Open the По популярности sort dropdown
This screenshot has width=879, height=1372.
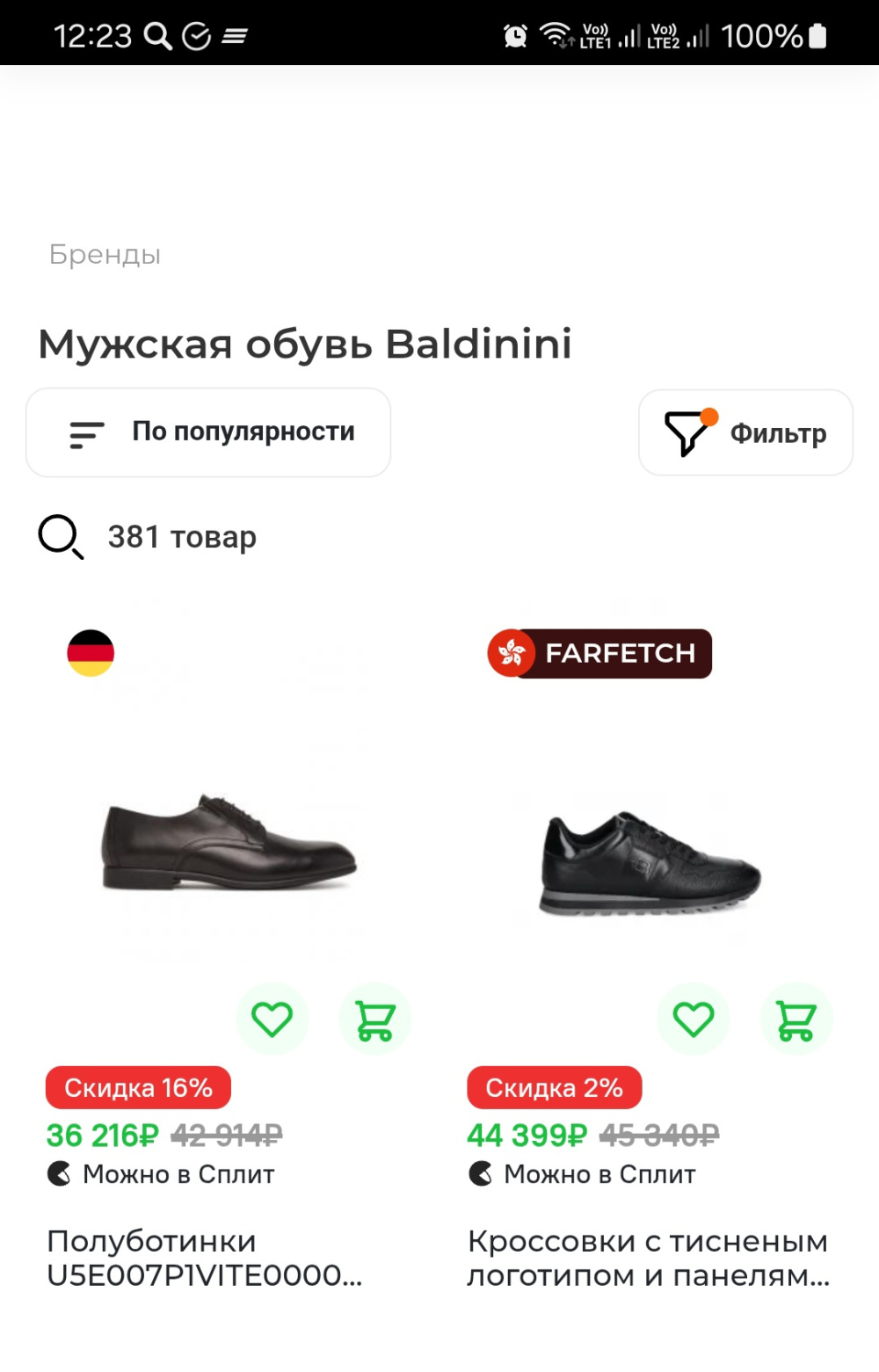[x=208, y=432]
